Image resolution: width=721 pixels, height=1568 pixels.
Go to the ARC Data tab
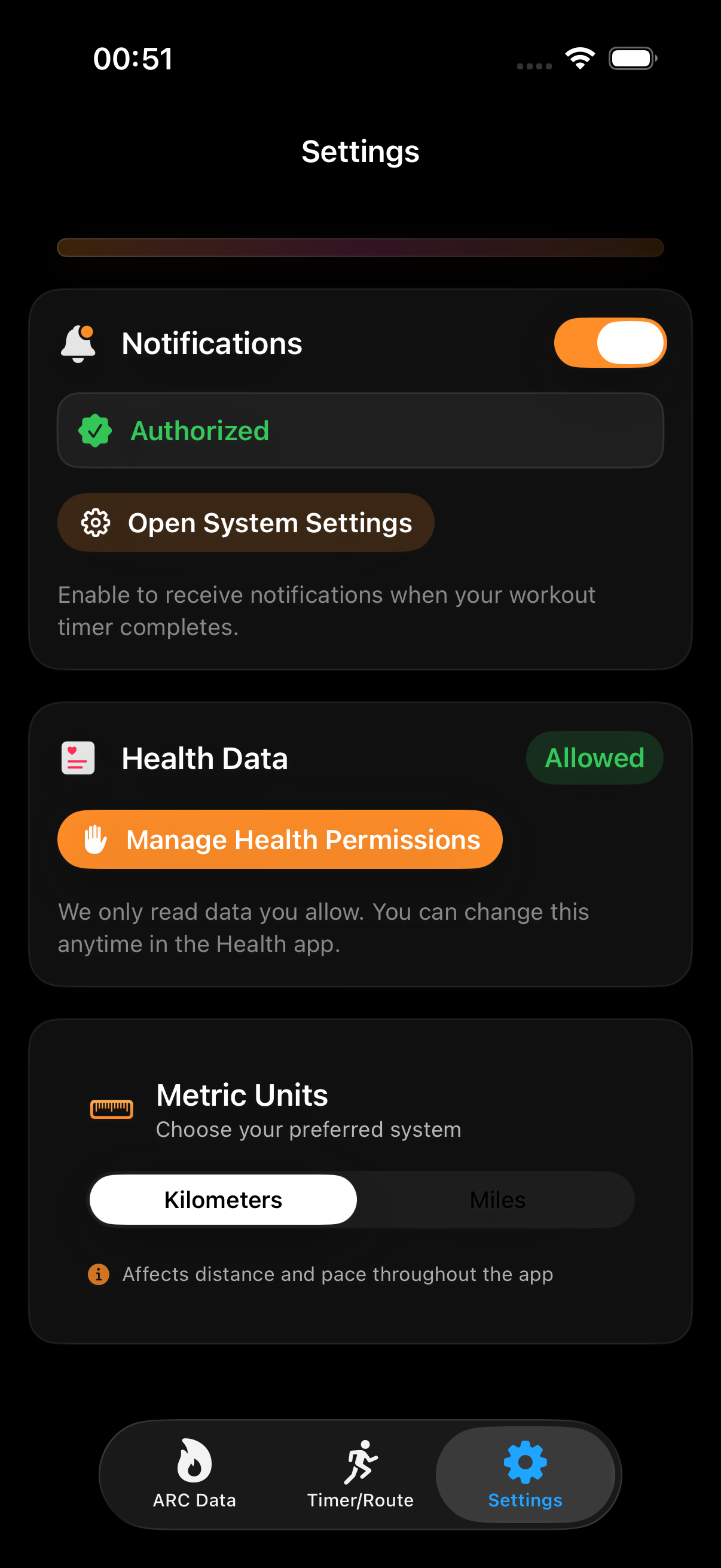click(x=194, y=1474)
